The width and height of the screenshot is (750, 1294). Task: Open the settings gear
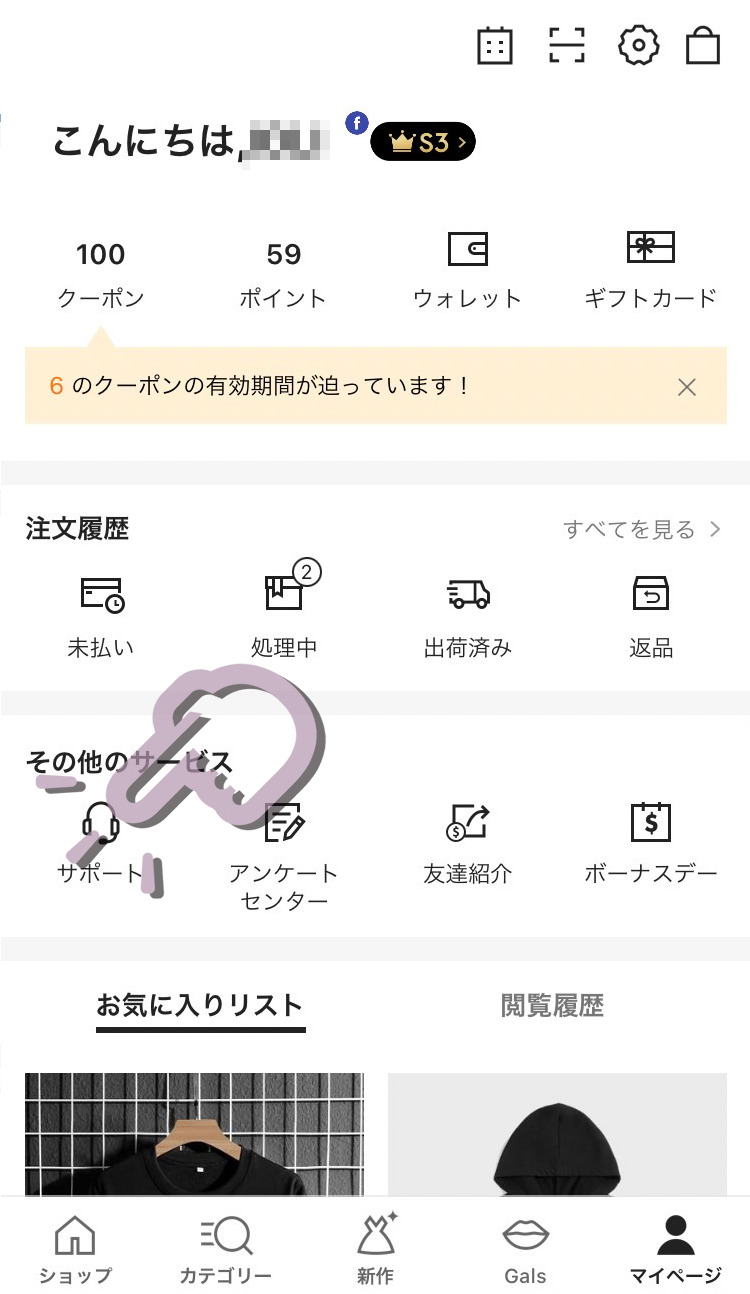tap(639, 46)
